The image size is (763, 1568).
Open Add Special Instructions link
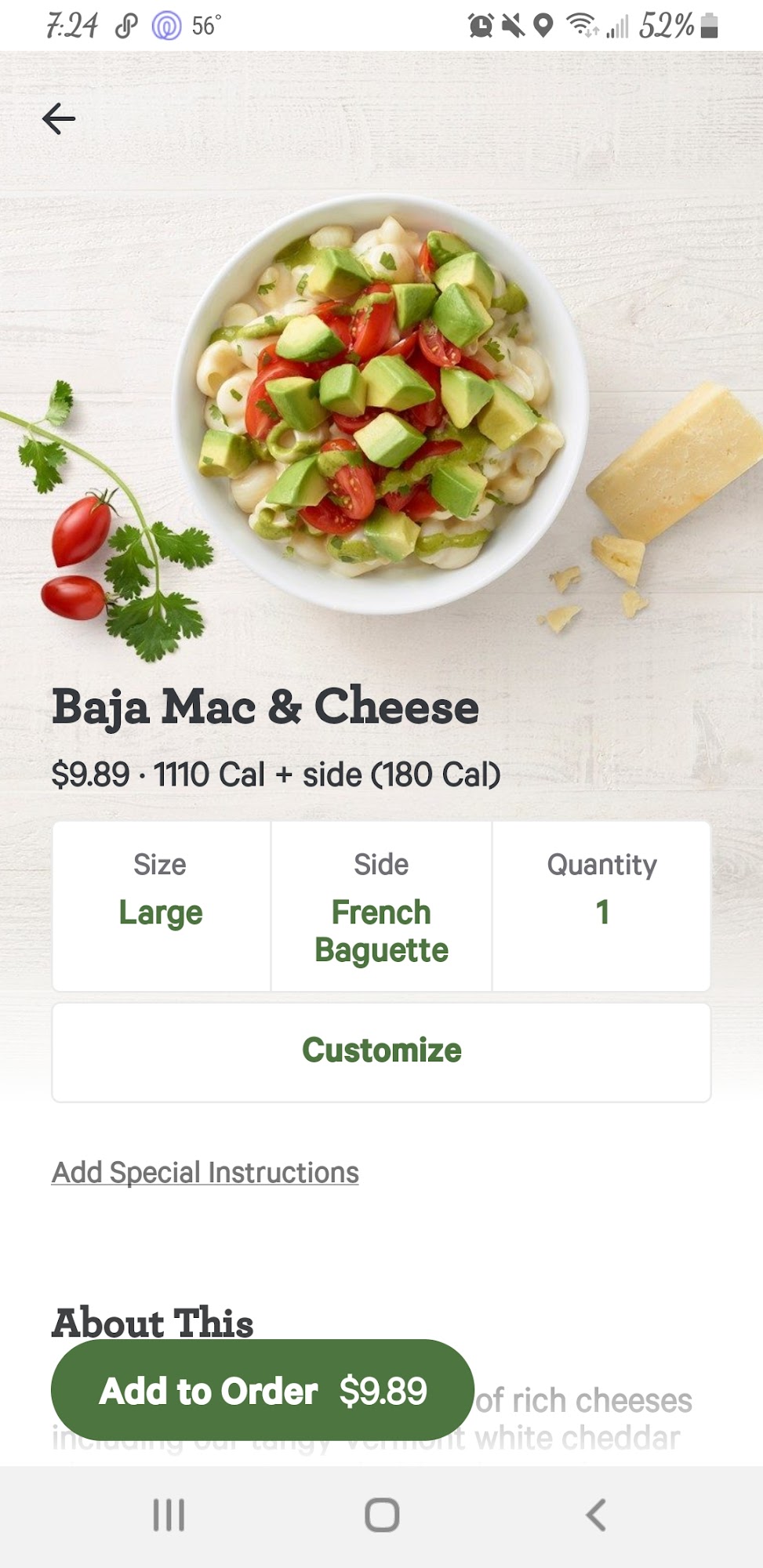205,1173
